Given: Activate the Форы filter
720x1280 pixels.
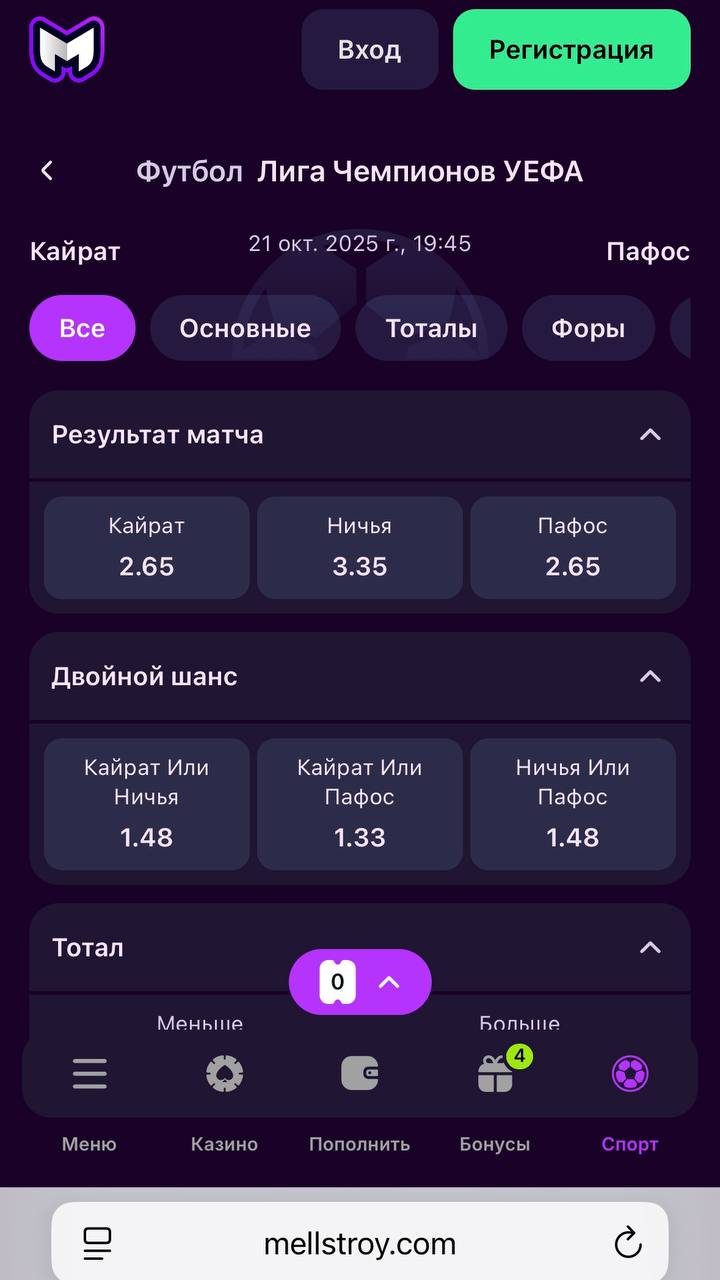Looking at the screenshot, I should point(588,327).
